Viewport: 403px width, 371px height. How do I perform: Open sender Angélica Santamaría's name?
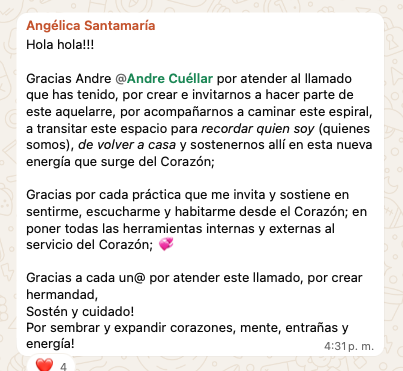(91, 26)
